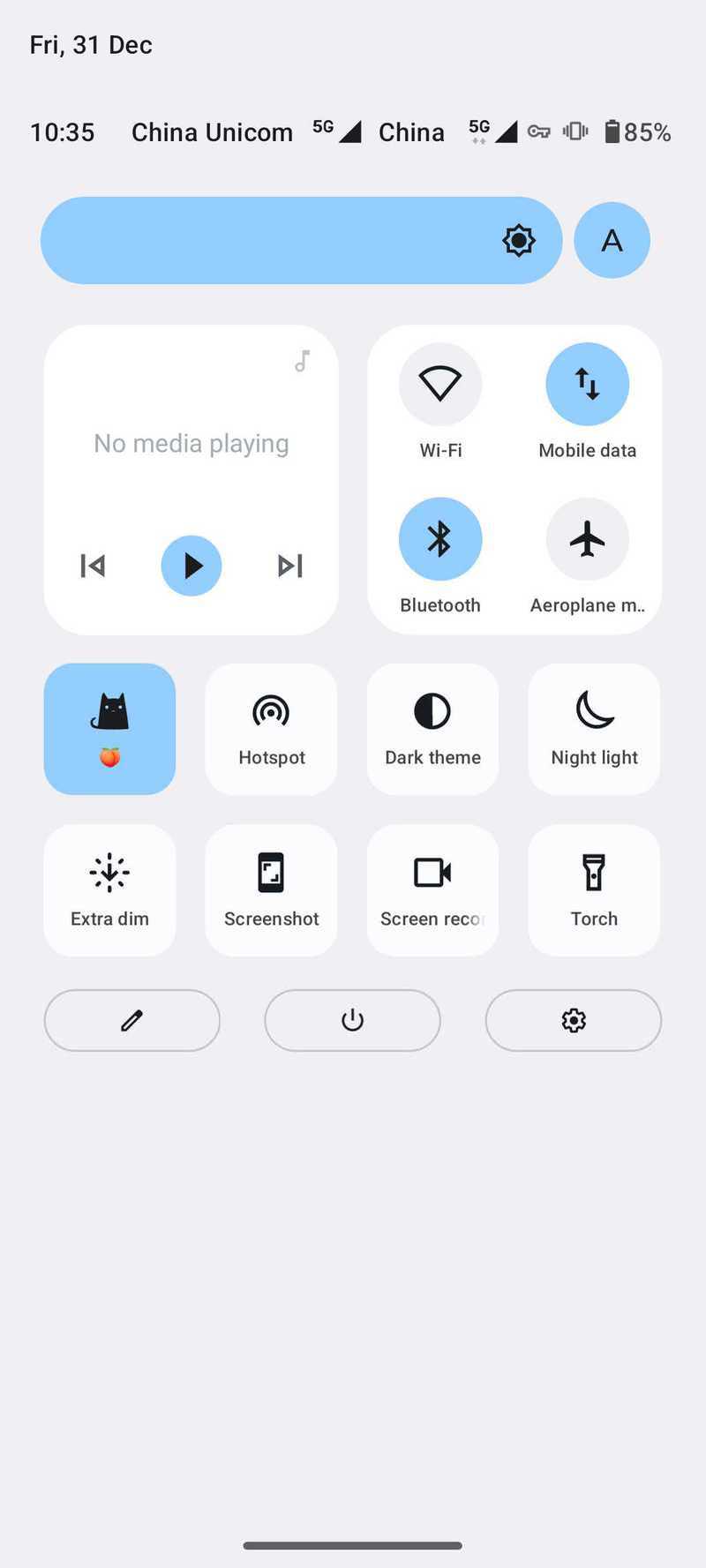Open system settings via gear button

pyautogui.click(x=574, y=1020)
